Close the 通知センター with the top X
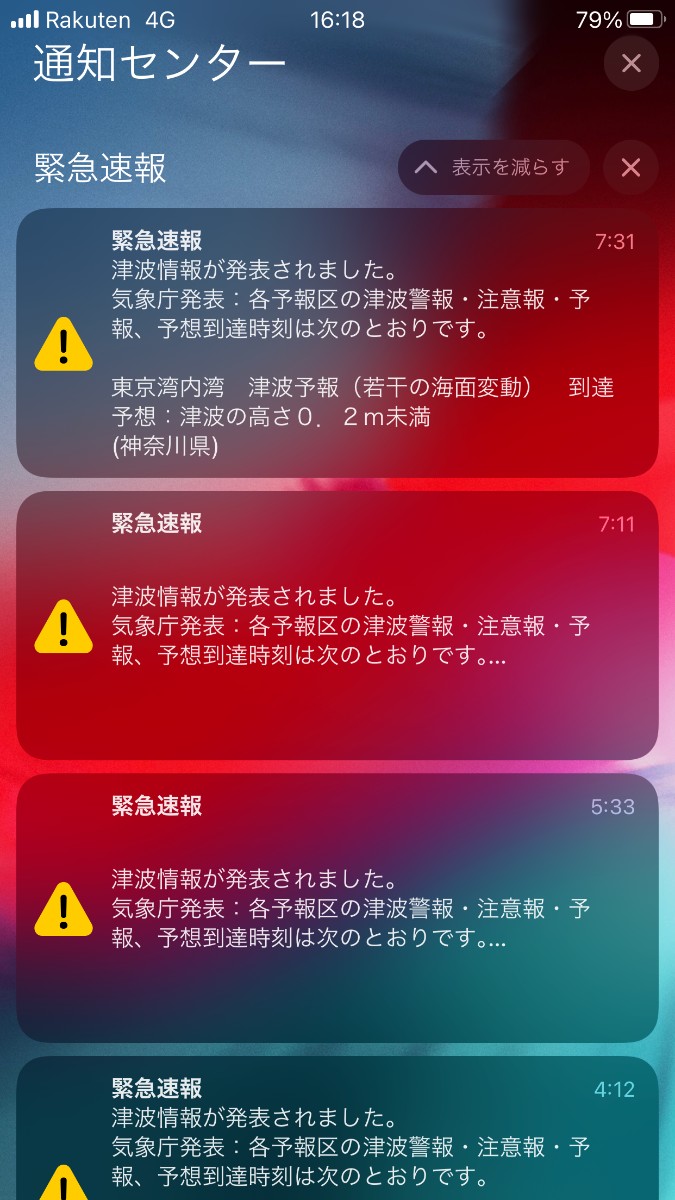The image size is (675, 1200). pos(631,64)
